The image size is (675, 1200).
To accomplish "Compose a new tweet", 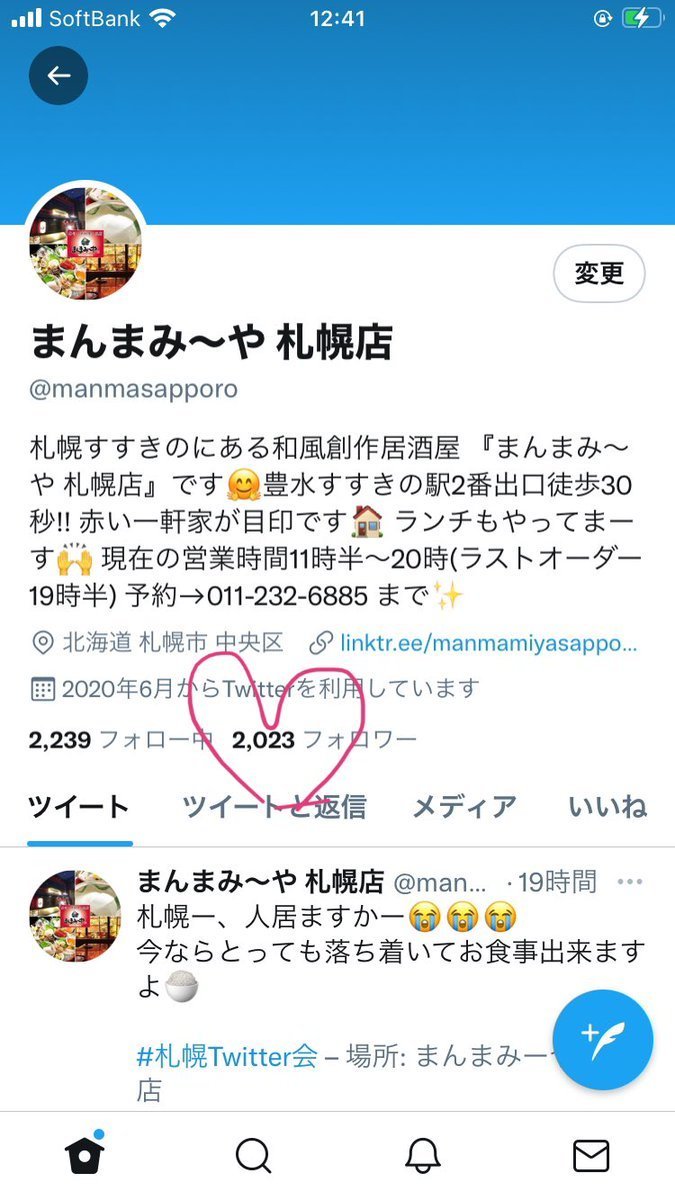I will (602, 1041).
